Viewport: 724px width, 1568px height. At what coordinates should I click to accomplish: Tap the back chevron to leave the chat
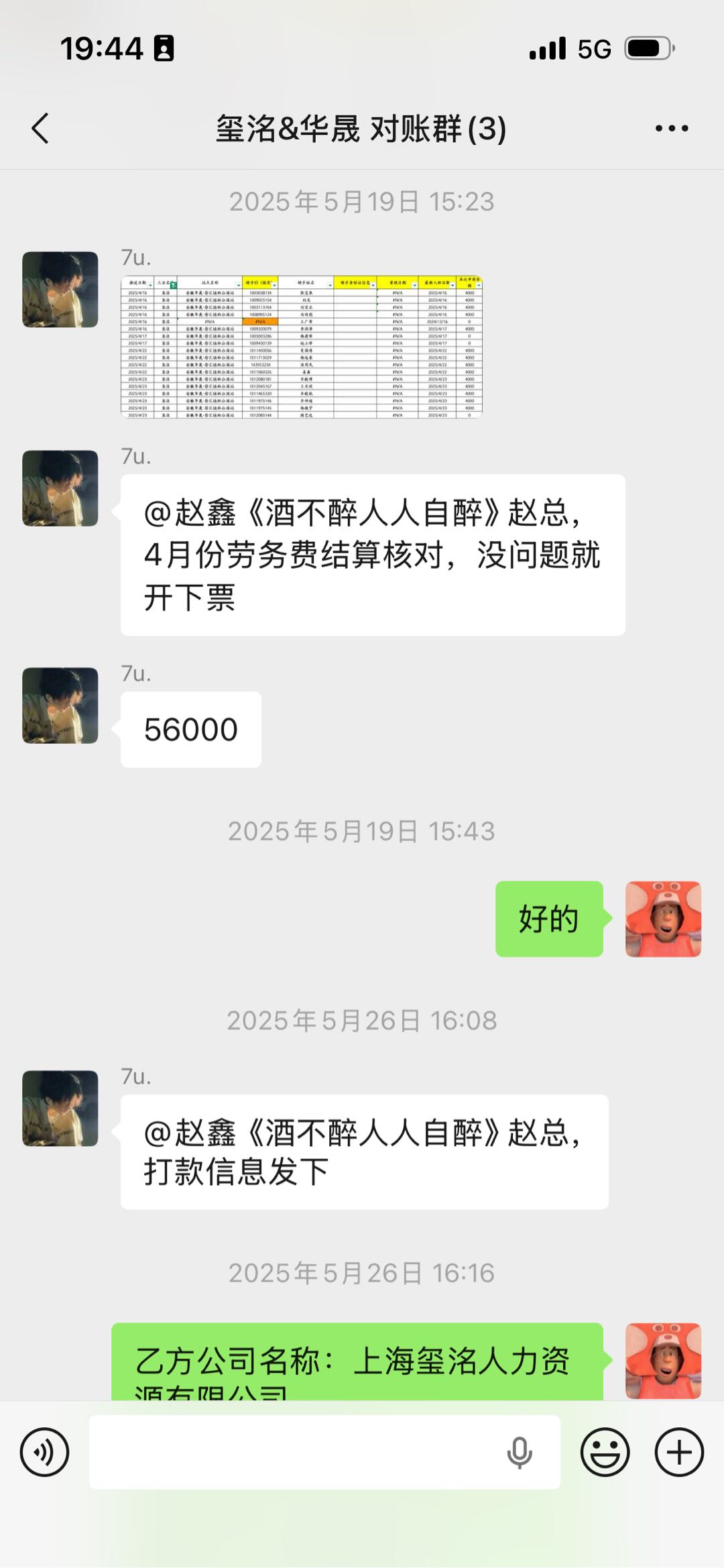point(38,127)
